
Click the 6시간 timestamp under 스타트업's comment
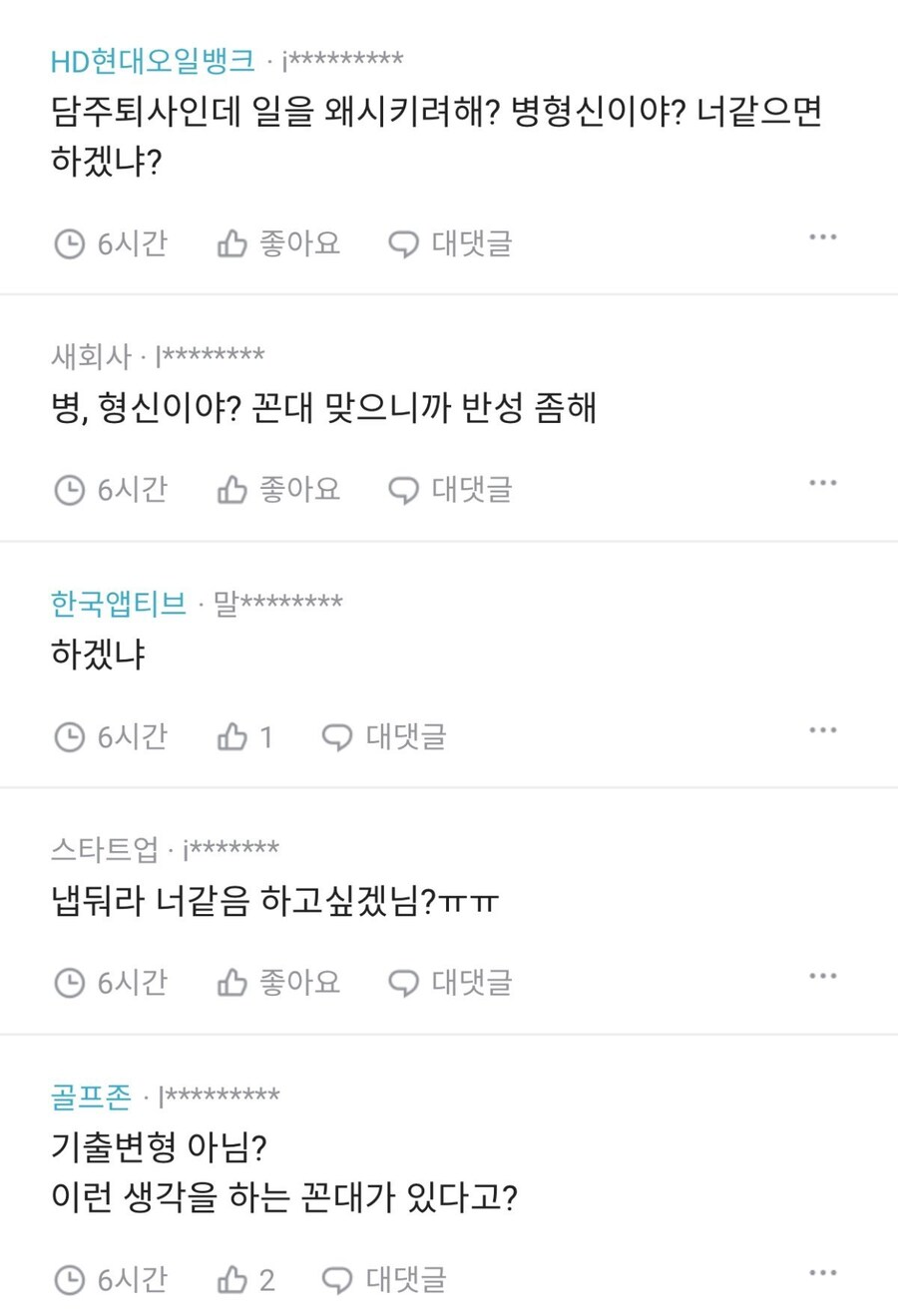[133, 983]
